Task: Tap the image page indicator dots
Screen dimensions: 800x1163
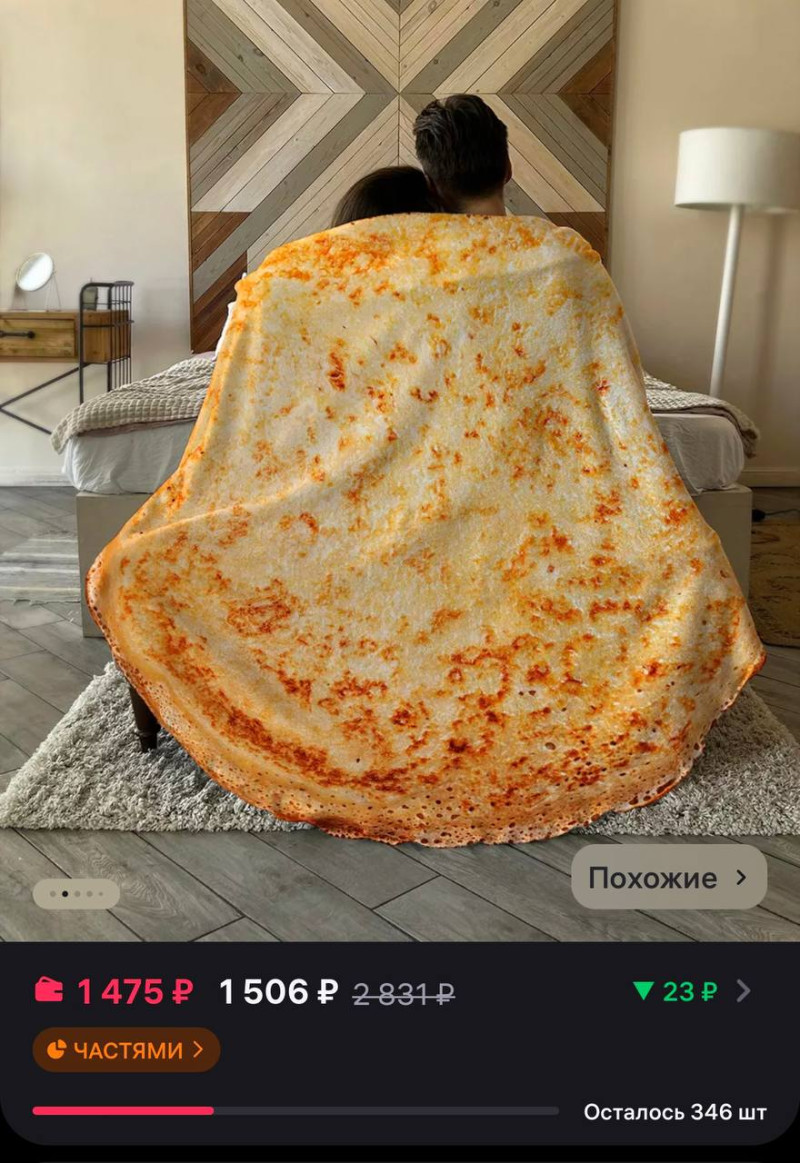Action: point(76,894)
